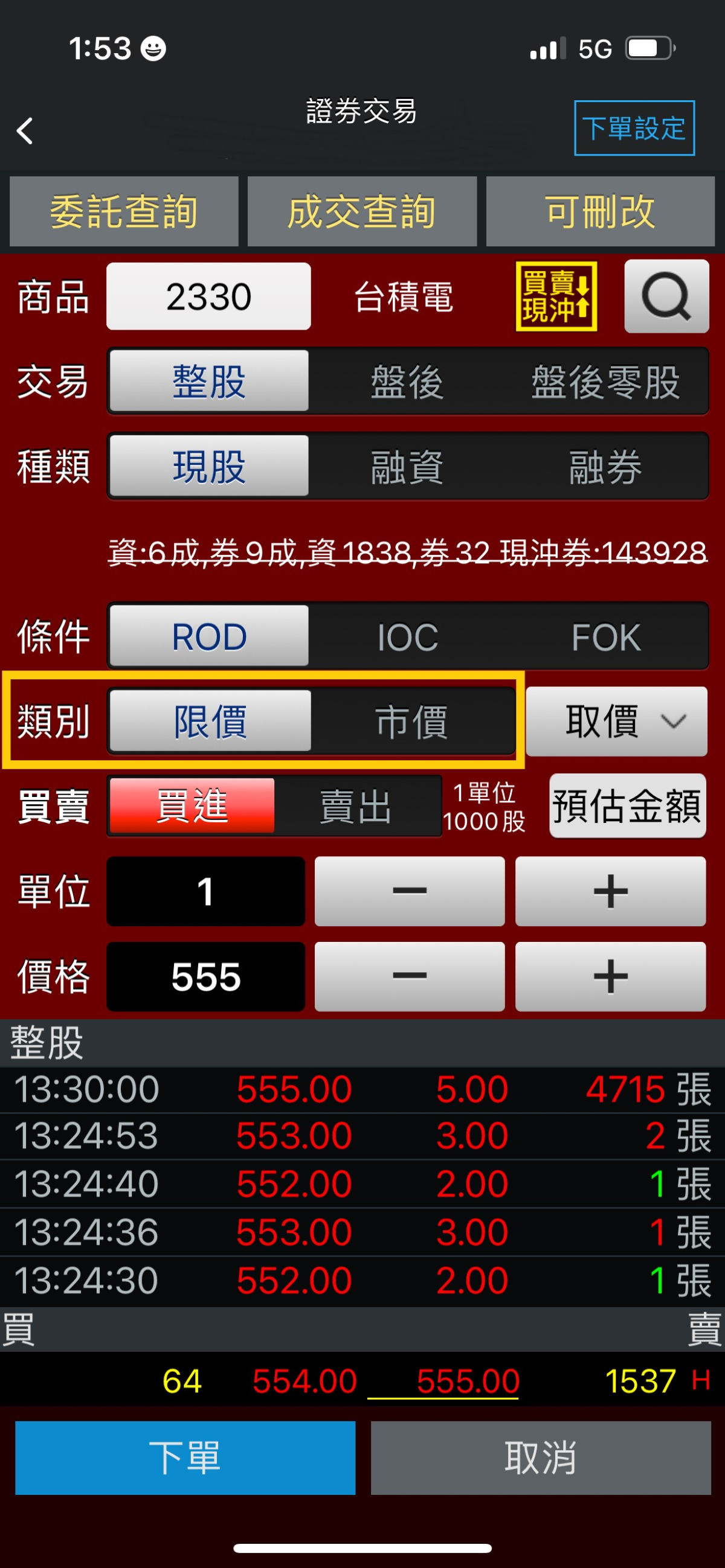Select 盤後零股 trading
725x1568 pixels.
click(x=605, y=382)
